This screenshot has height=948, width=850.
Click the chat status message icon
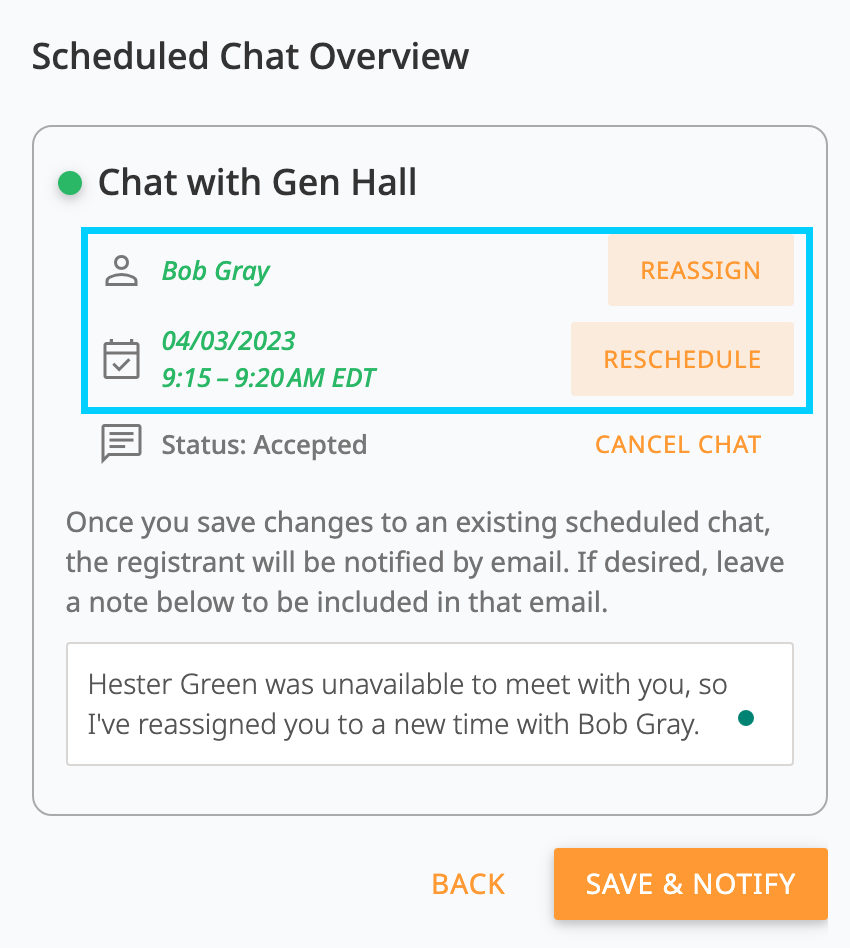click(x=120, y=443)
